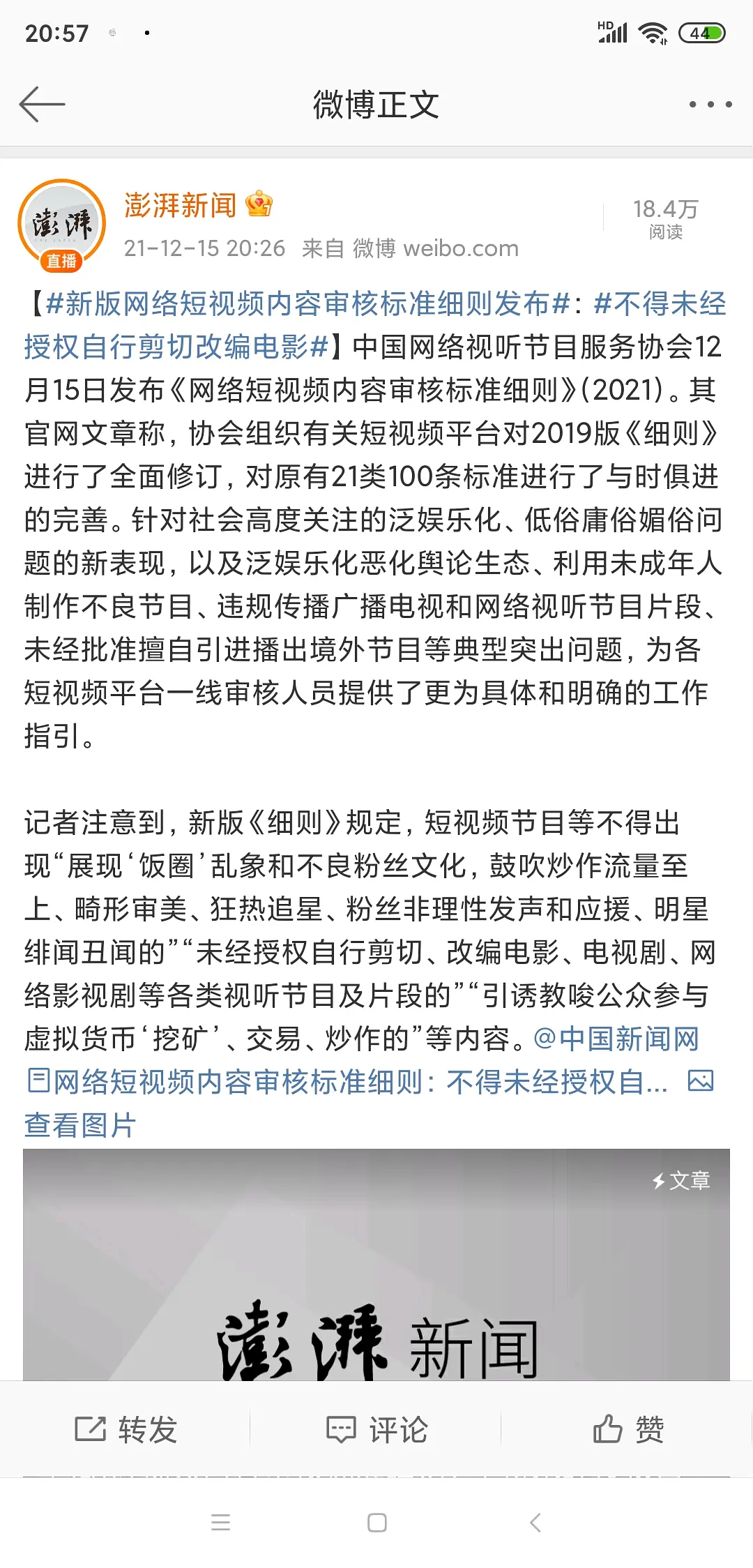The image size is (753, 1568).
Task: Open the linked article 网络短视频内容审核标准细则
Action: (x=349, y=1082)
